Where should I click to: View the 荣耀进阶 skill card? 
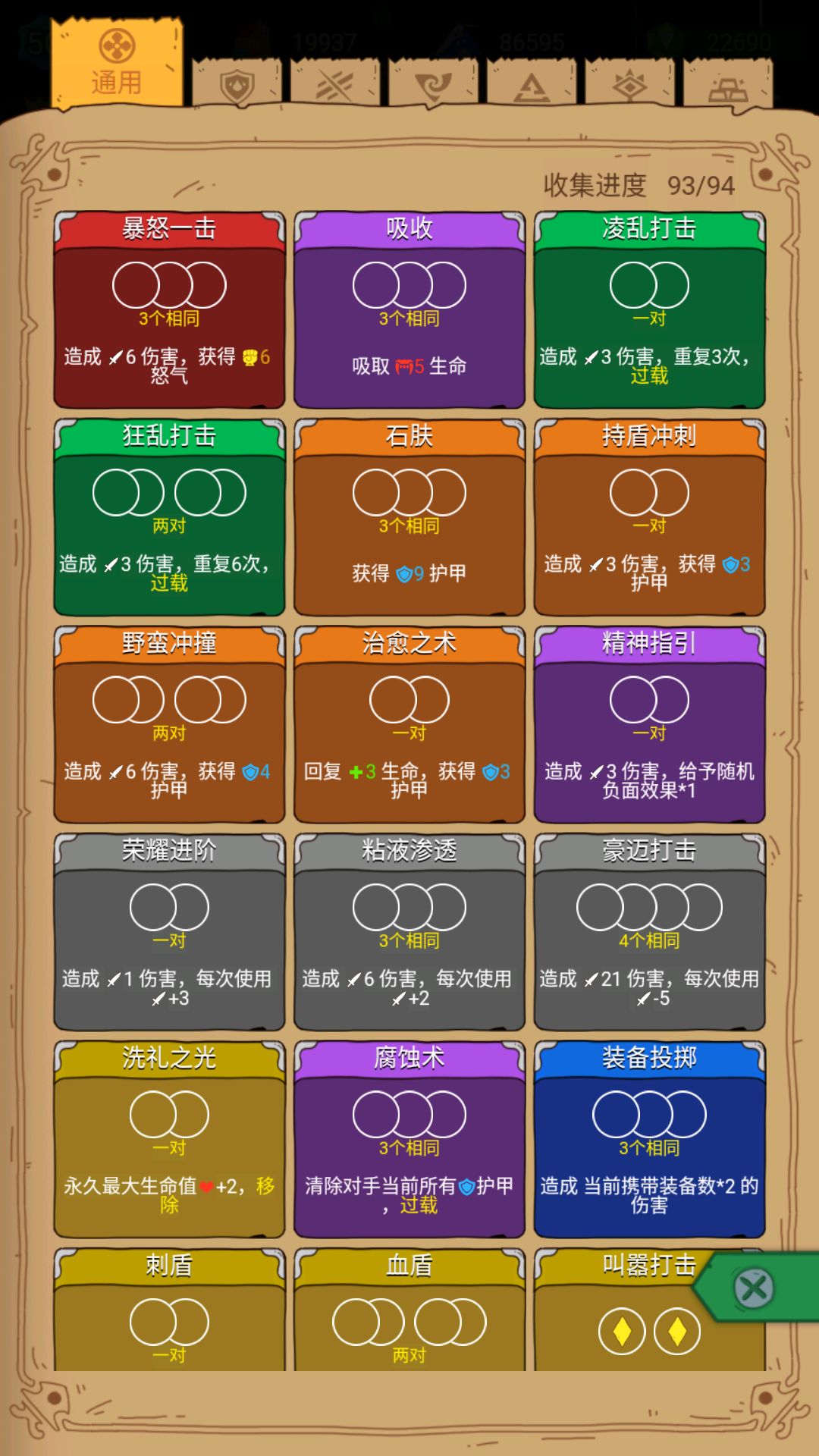pyautogui.click(x=169, y=932)
